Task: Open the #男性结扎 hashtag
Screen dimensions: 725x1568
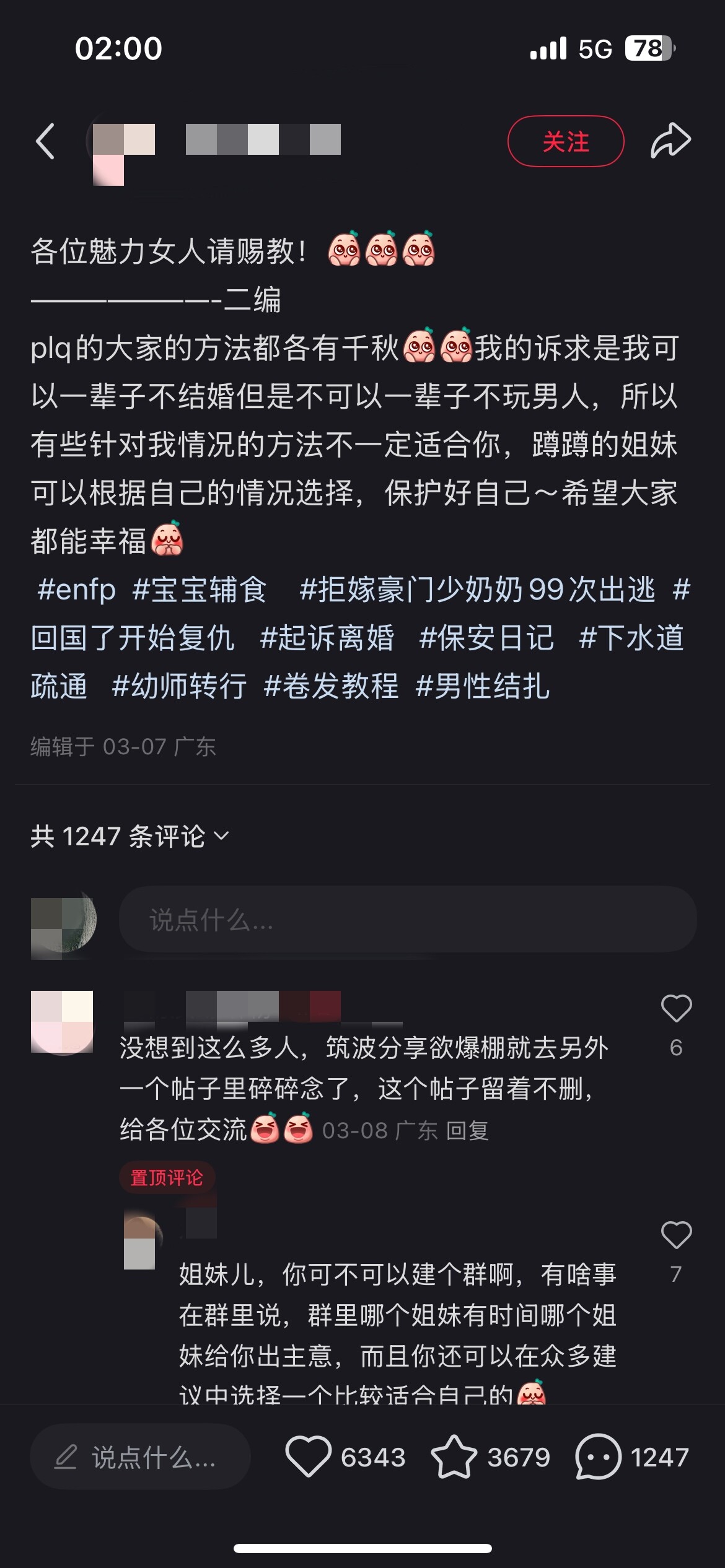Action: coord(483,686)
